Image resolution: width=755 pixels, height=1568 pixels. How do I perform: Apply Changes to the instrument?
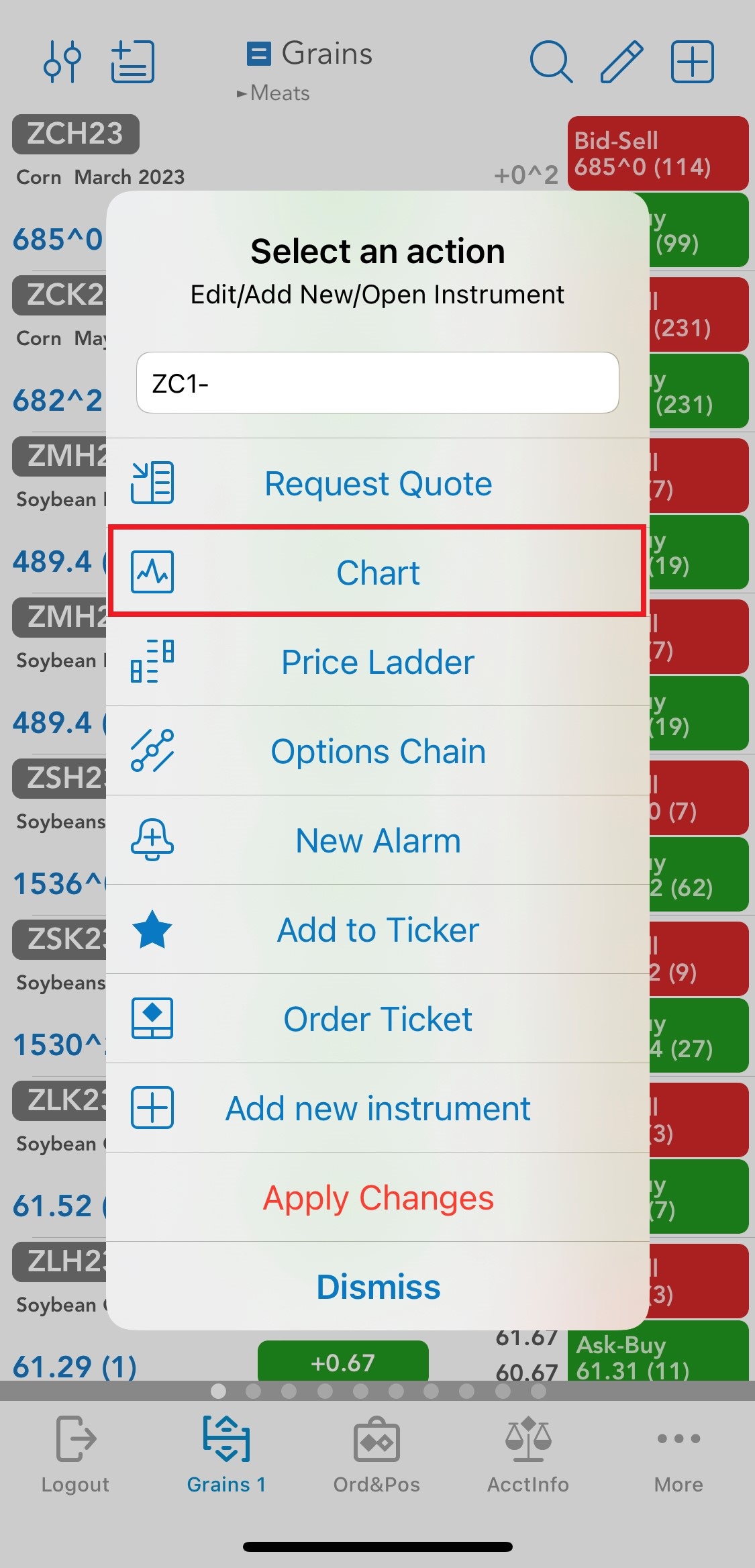click(x=377, y=1197)
